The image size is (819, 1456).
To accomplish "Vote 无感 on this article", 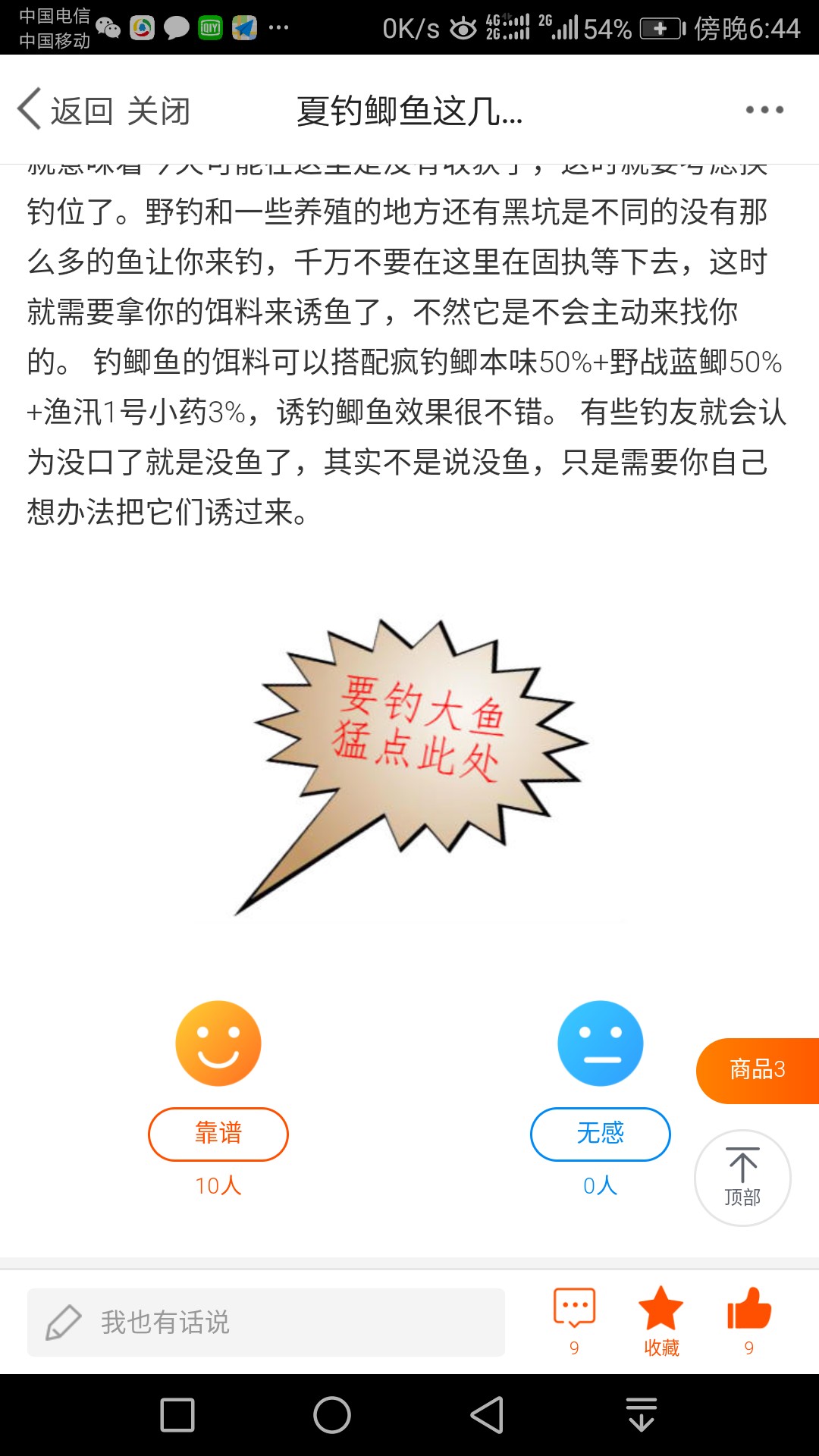I will tap(600, 1134).
